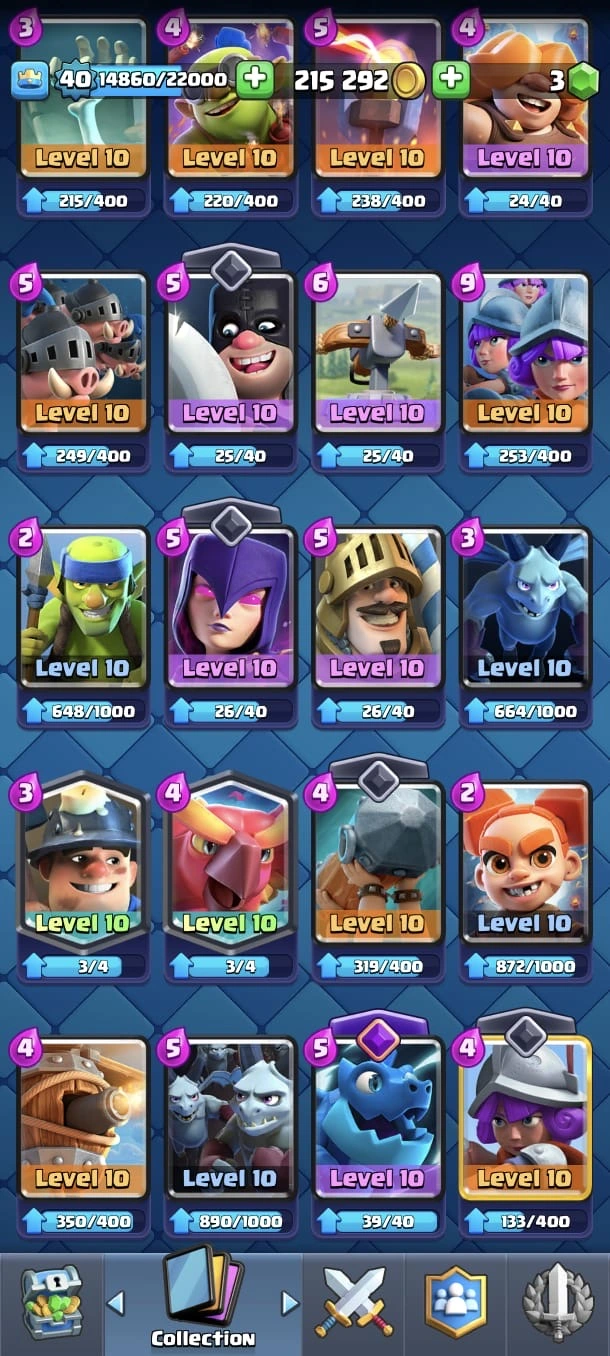Open the Royal Hogs card
Viewport: 610px width, 1356px height.
[83, 355]
